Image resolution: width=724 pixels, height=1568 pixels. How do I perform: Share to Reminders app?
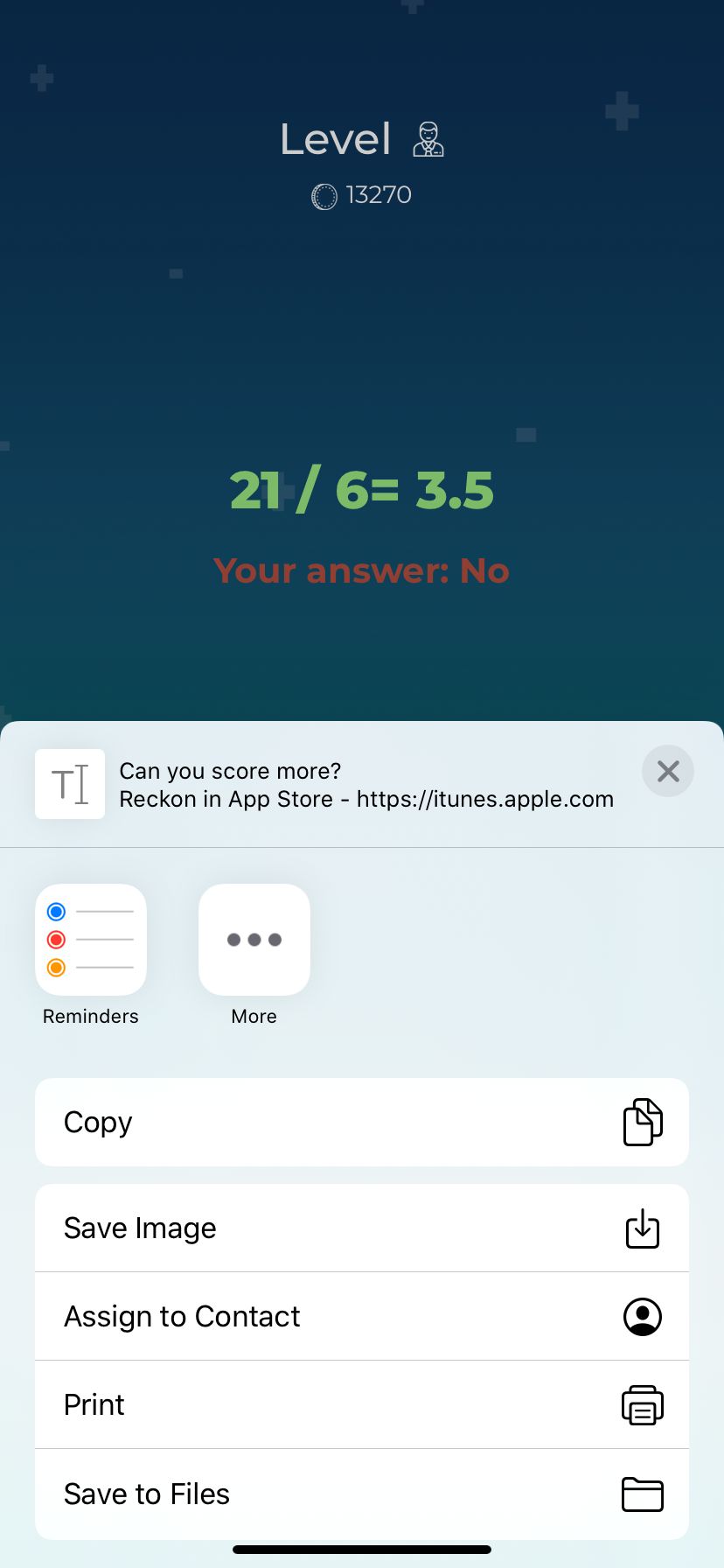point(91,940)
